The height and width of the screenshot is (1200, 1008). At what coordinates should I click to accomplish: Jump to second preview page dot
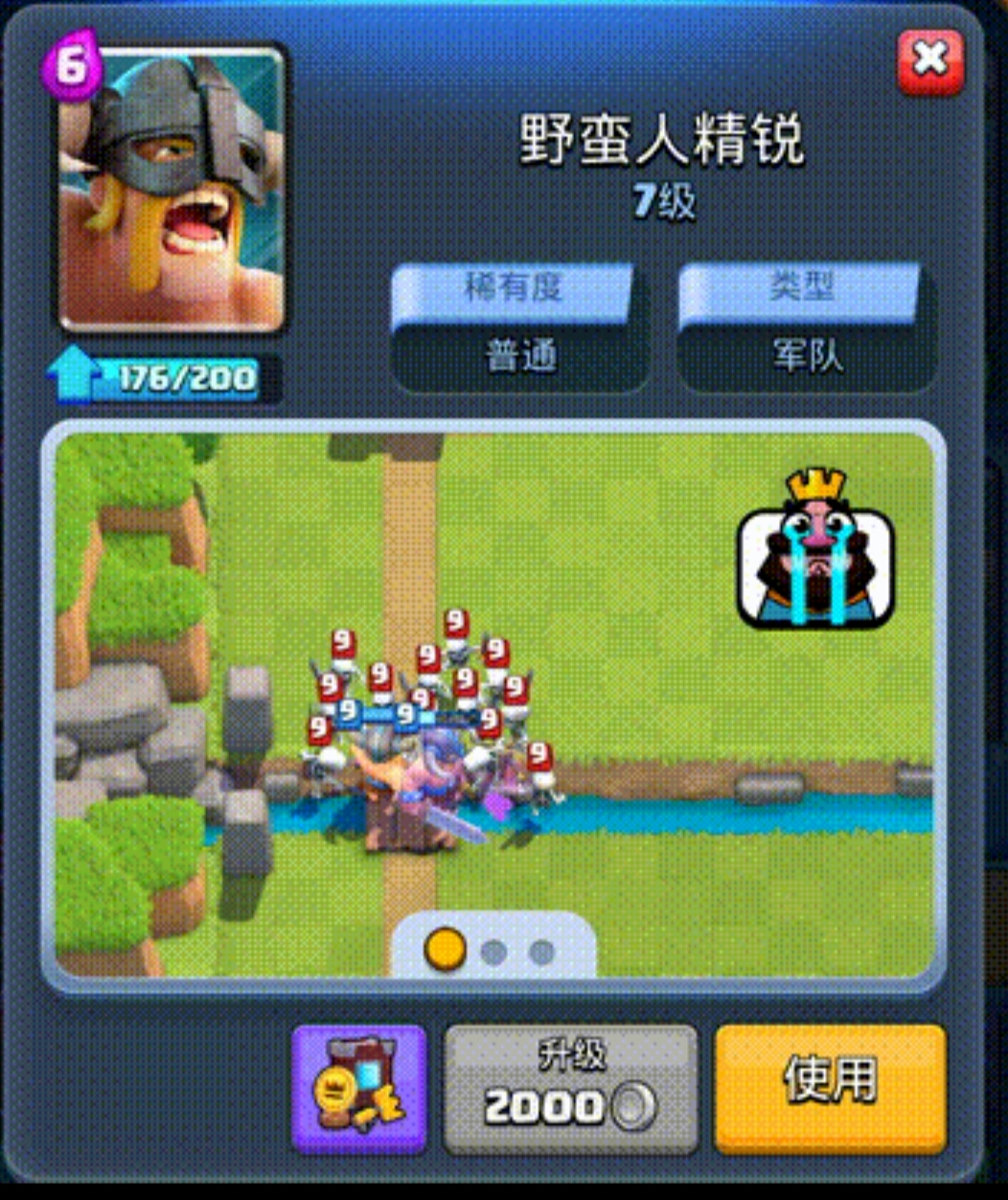pyautogui.click(x=493, y=952)
